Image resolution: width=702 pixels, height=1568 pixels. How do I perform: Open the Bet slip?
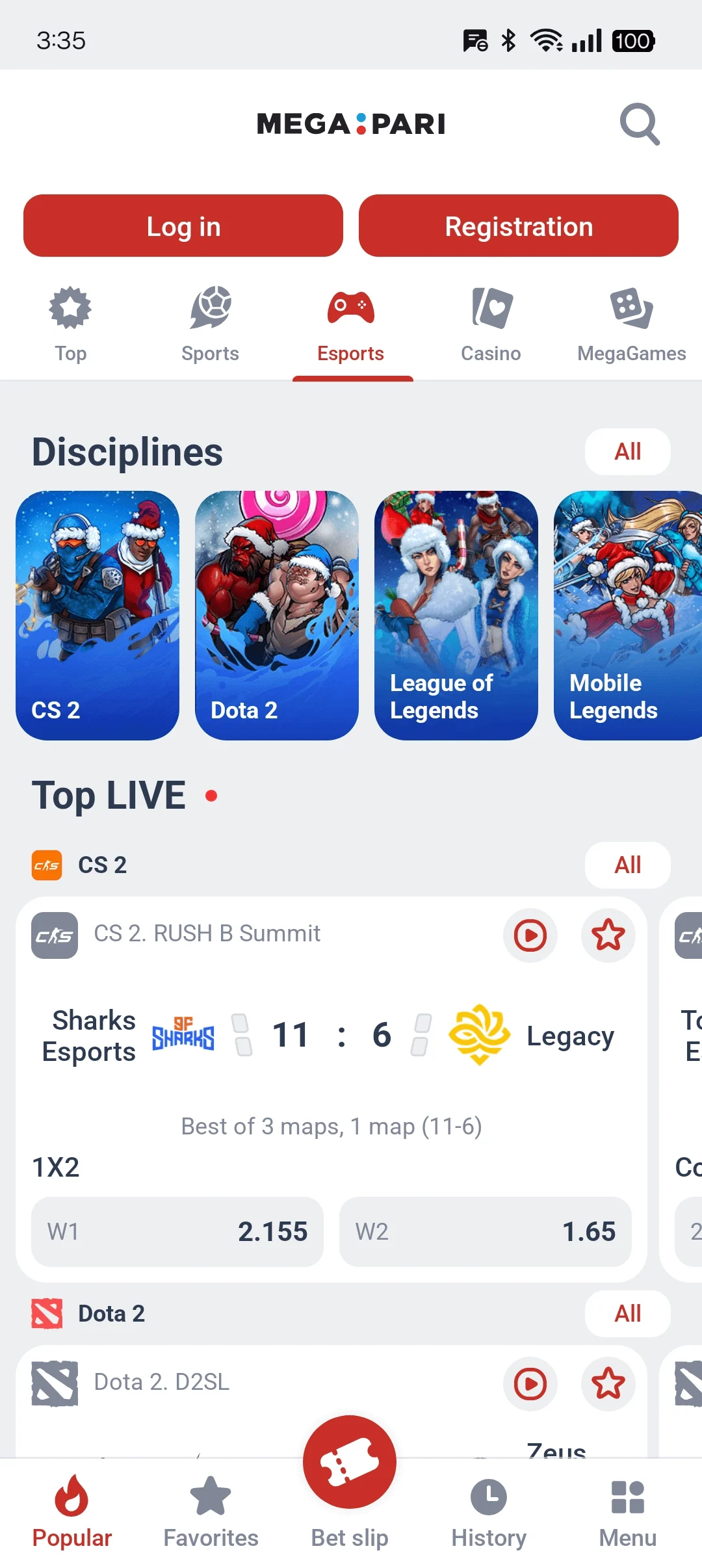[350, 1482]
